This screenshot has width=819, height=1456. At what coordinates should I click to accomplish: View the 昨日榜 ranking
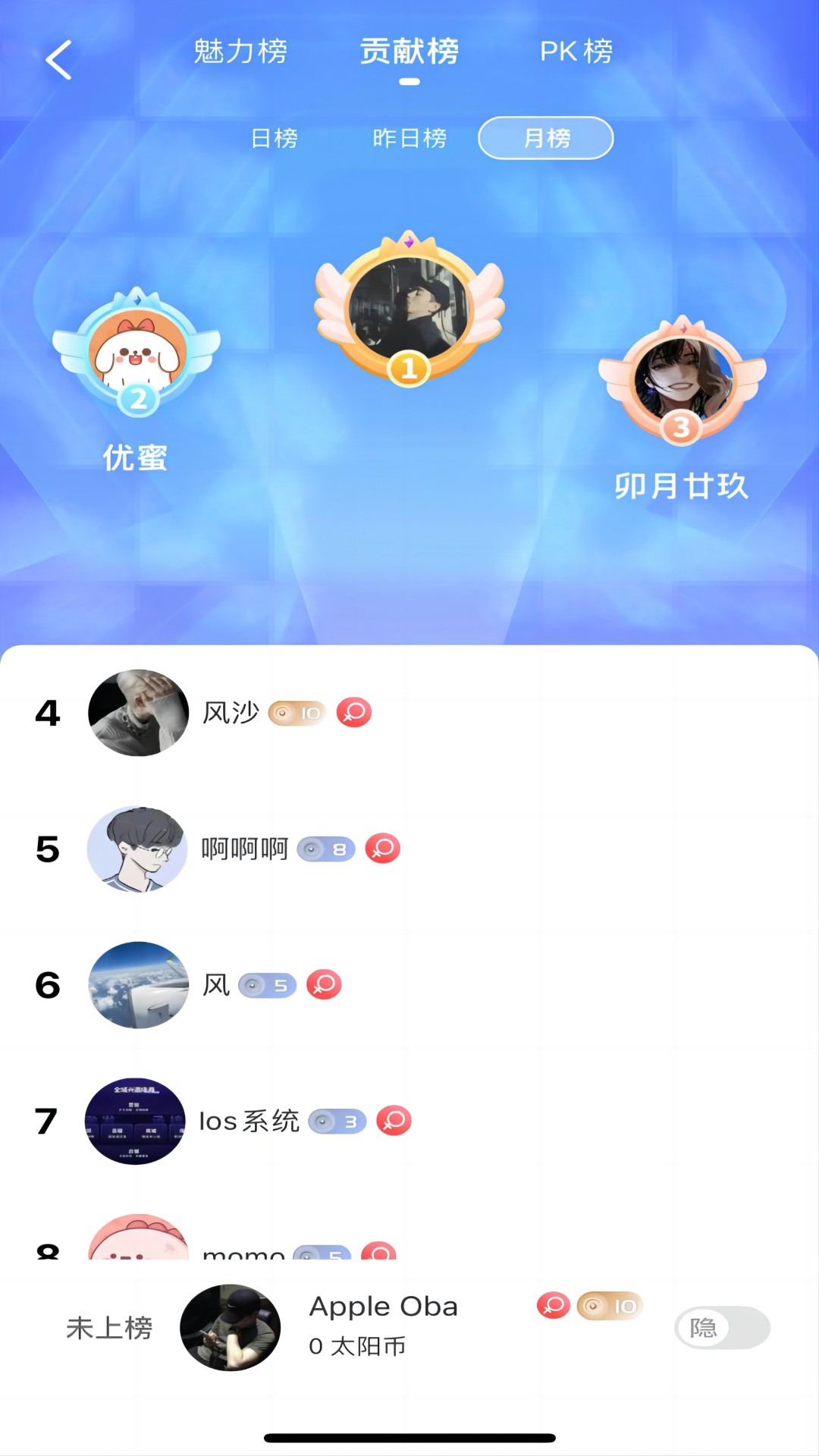pyautogui.click(x=409, y=138)
